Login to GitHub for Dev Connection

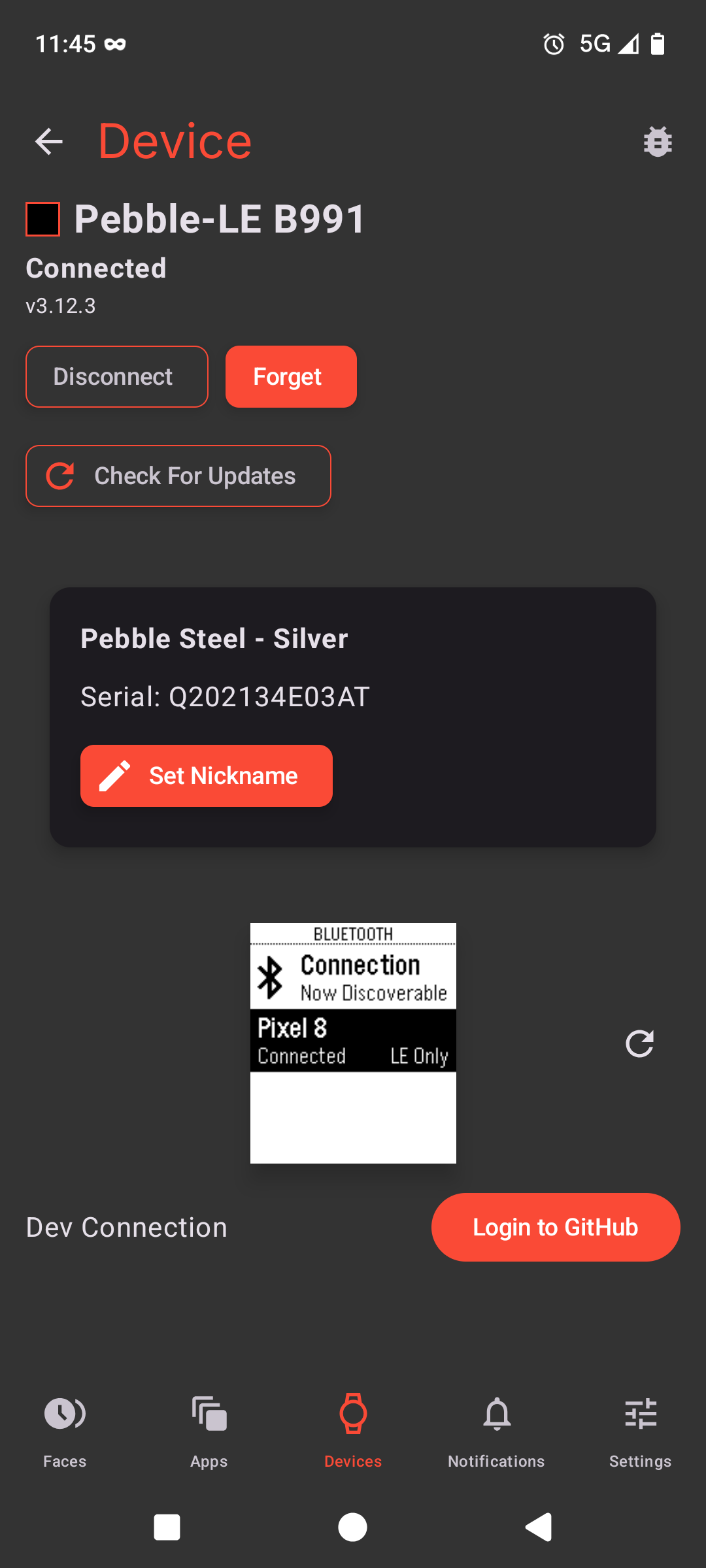(x=556, y=1228)
